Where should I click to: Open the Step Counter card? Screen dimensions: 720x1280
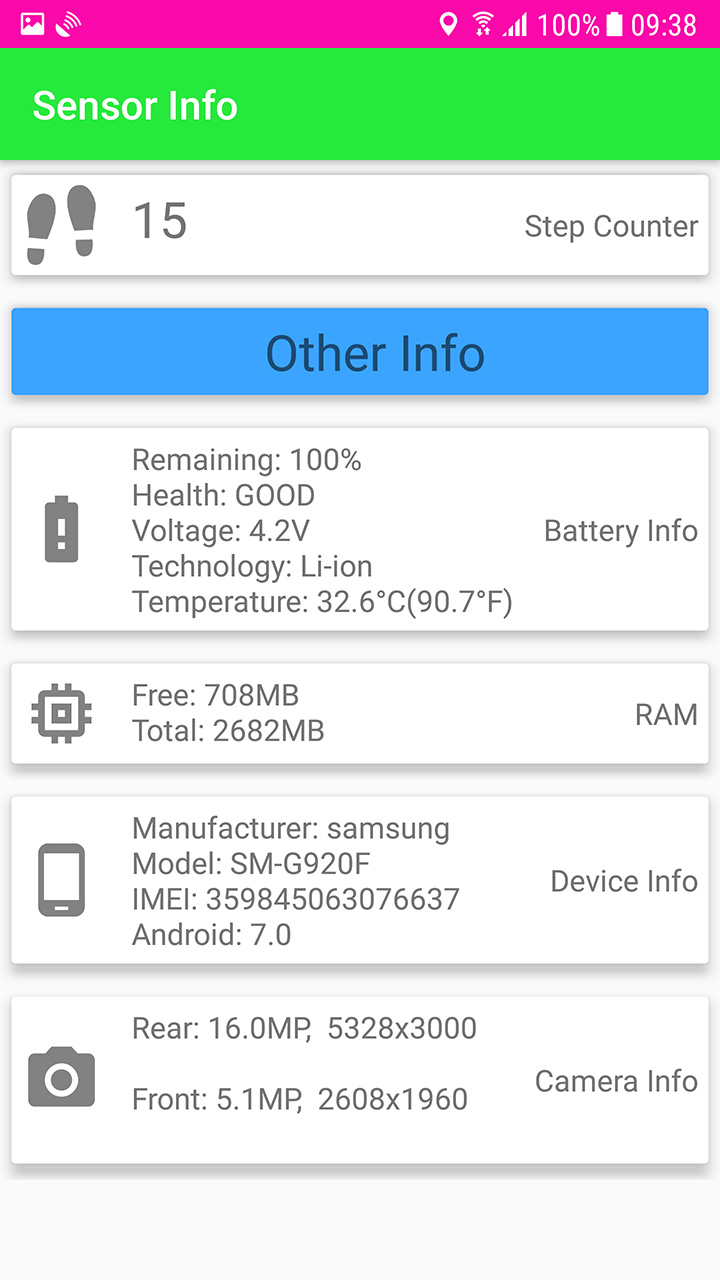pyautogui.click(x=360, y=225)
